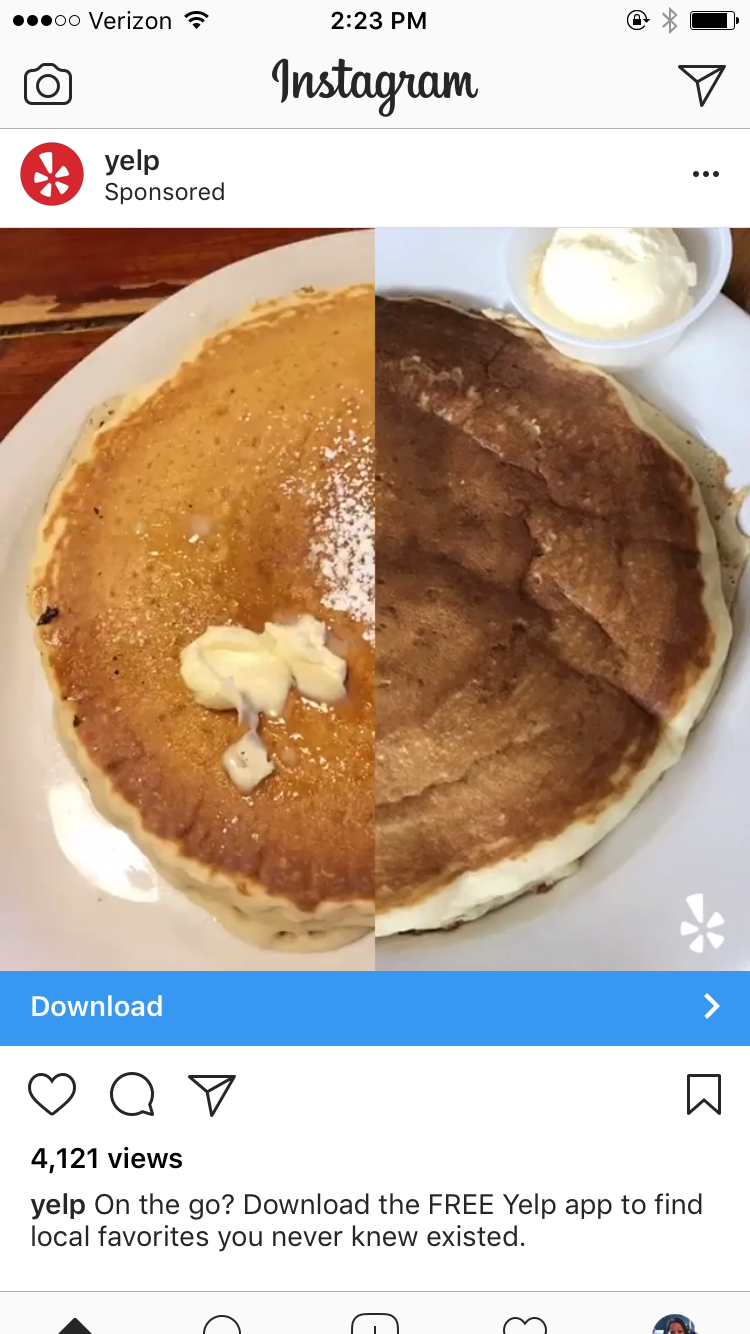Screen dimensions: 750x1334
Task: Open the yelp profile avatar
Action: [x=52, y=174]
